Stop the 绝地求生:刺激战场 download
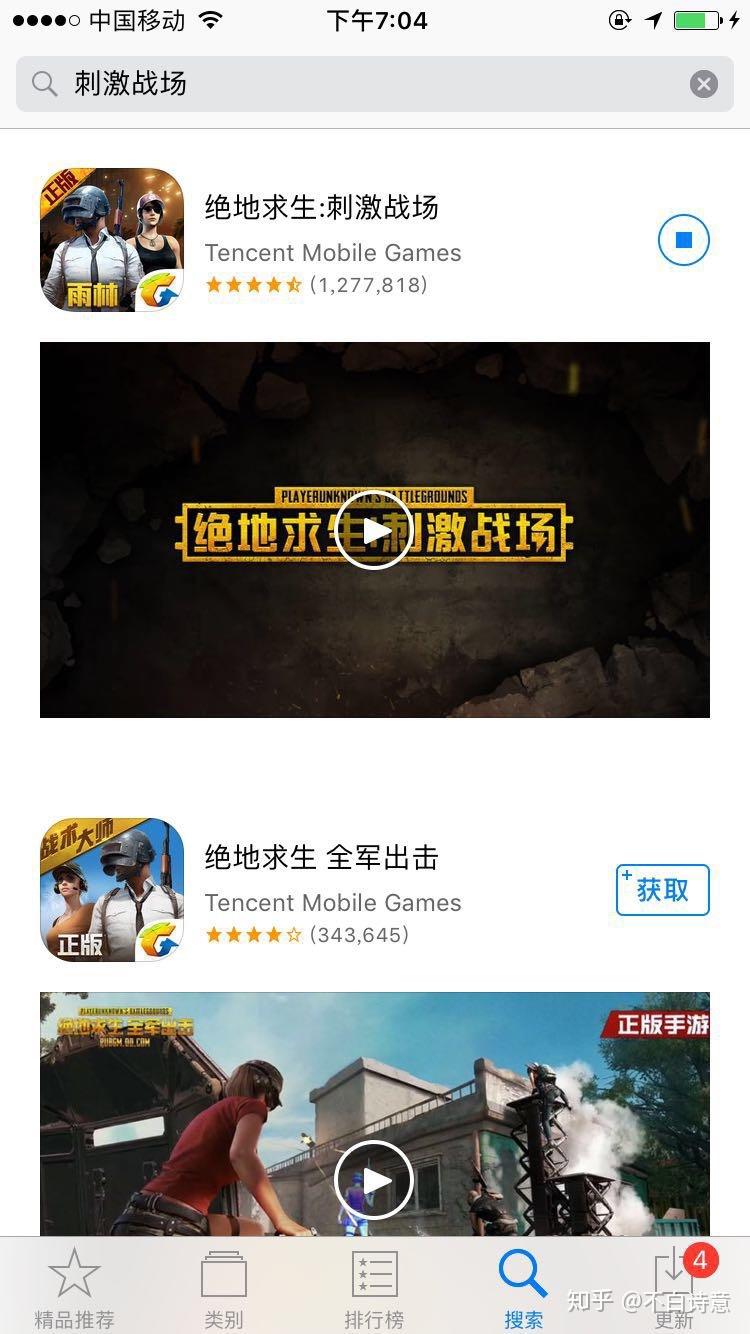750x1334 pixels. point(684,240)
